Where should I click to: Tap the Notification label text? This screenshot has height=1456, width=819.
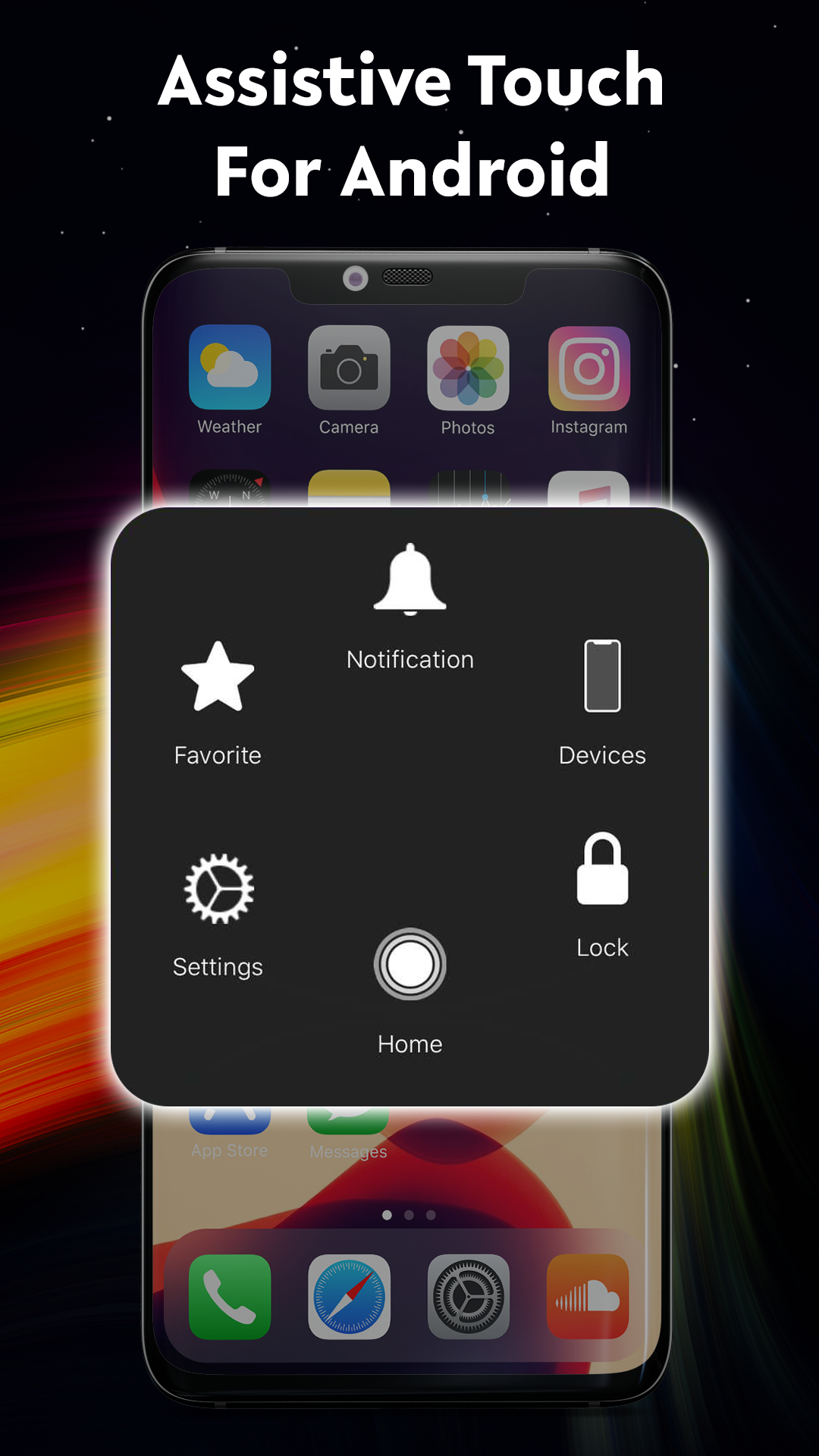click(x=409, y=659)
